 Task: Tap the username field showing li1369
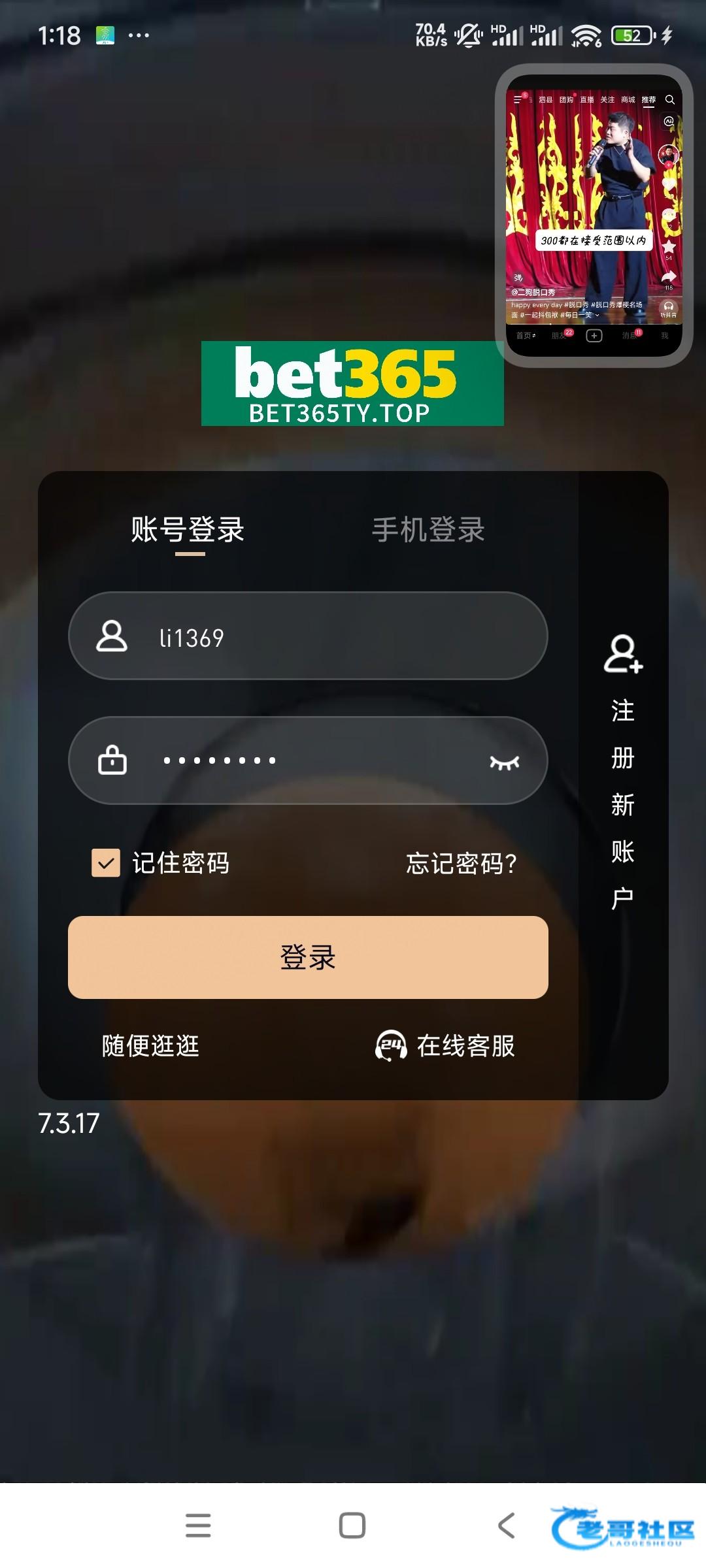point(308,636)
